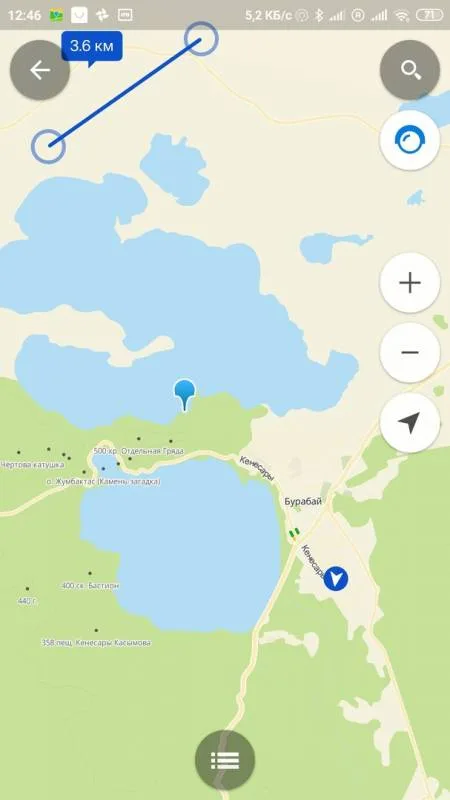
Task: Open the blue circular layers button
Action: (410, 140)
